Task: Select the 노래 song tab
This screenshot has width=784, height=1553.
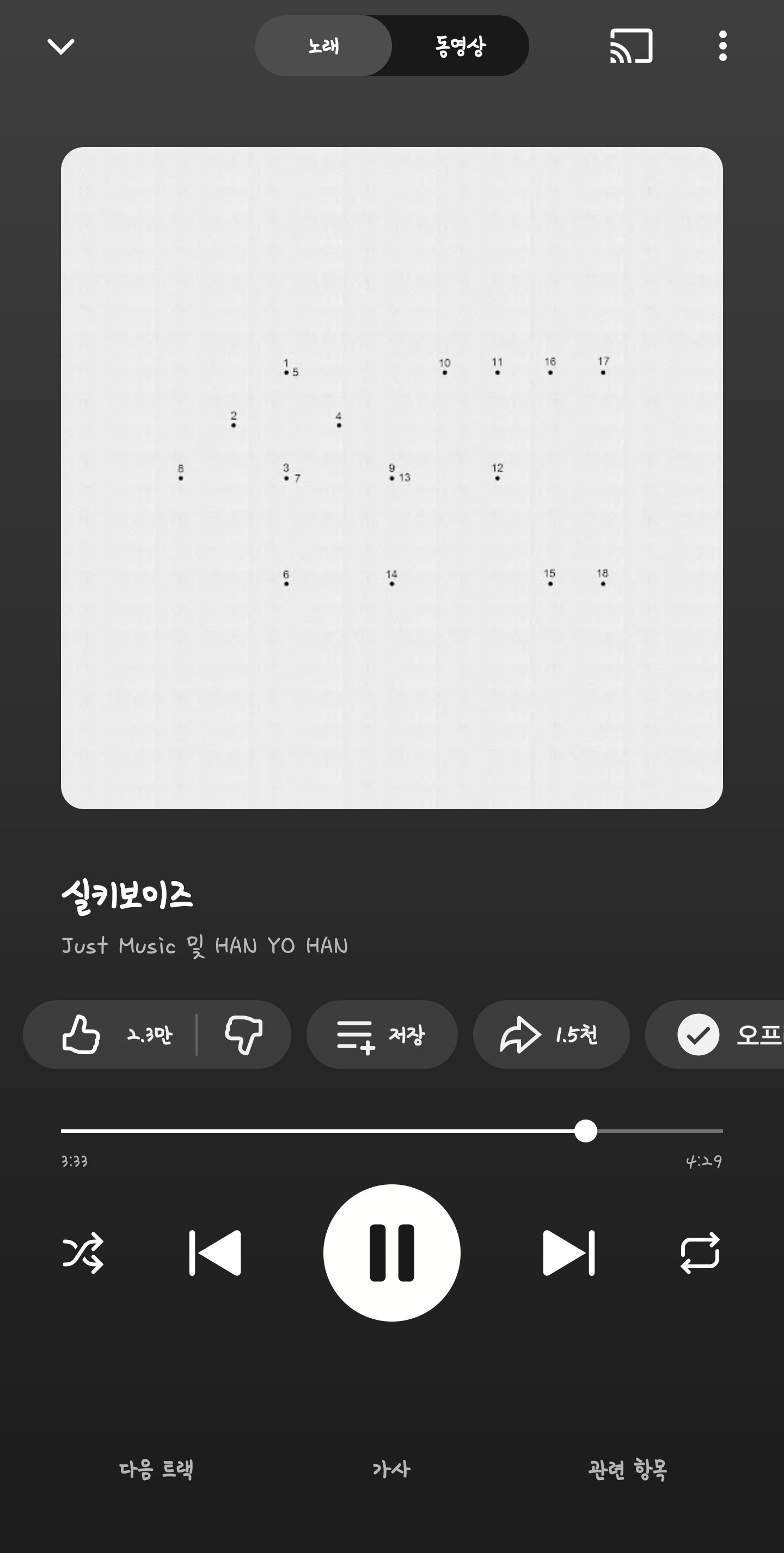Action: (323, 46)
